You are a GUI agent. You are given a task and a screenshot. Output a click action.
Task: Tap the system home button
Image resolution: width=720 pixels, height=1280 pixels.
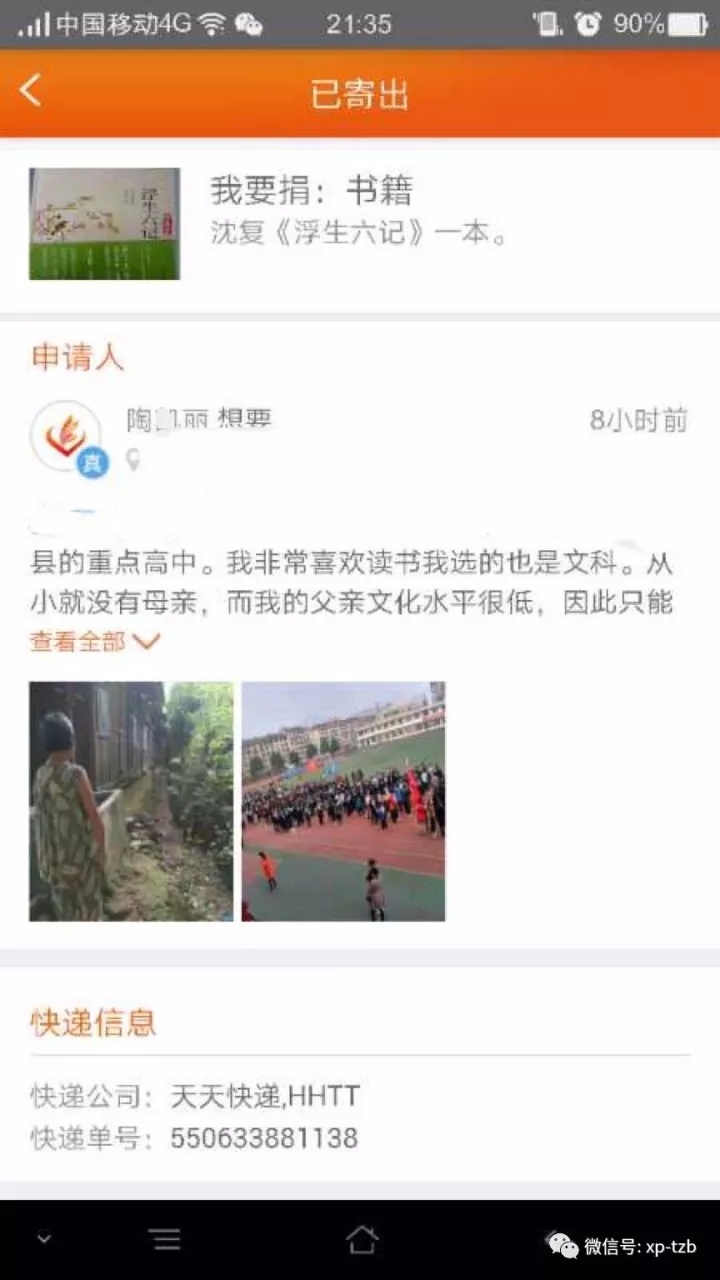click(362, 1240)
